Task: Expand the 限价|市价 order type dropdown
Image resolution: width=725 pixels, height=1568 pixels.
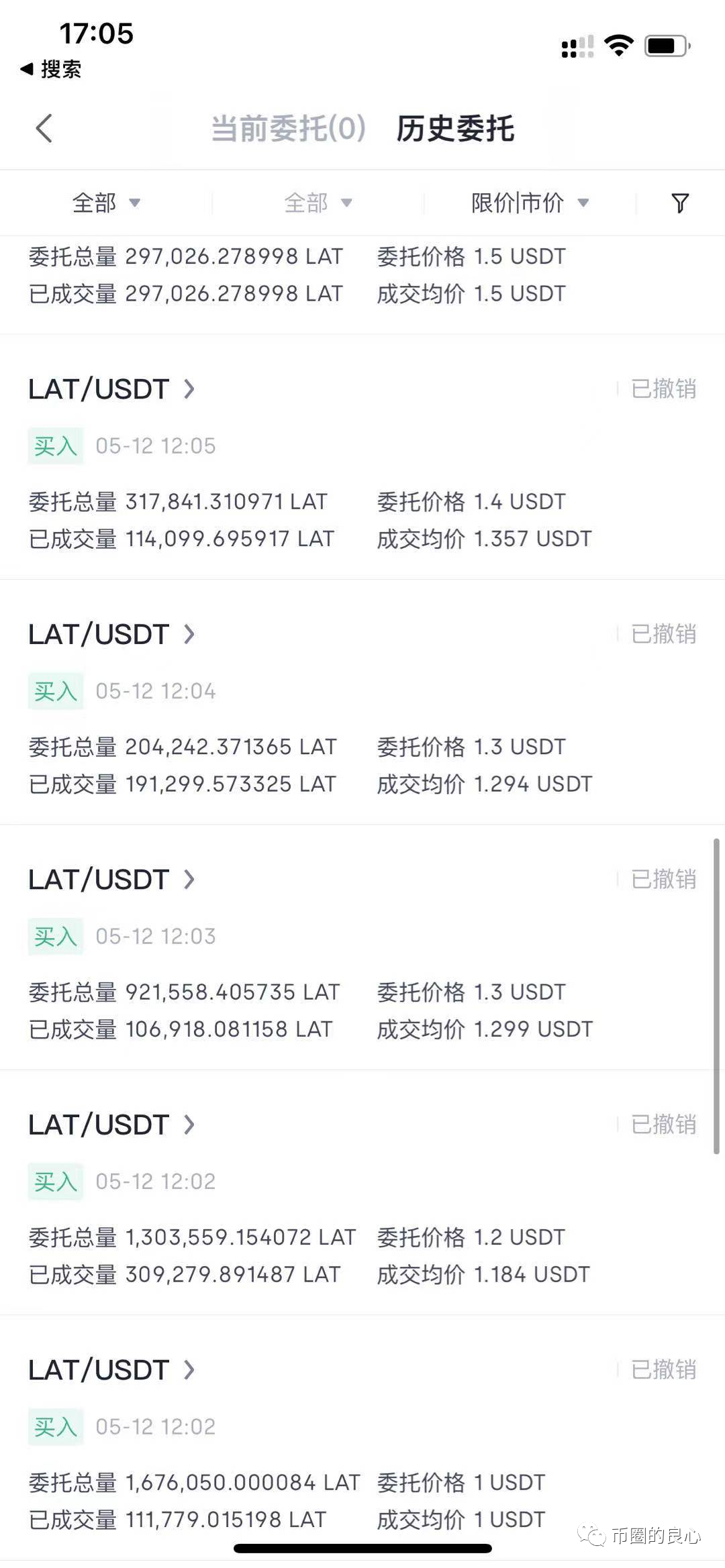Action: point(529,203)
